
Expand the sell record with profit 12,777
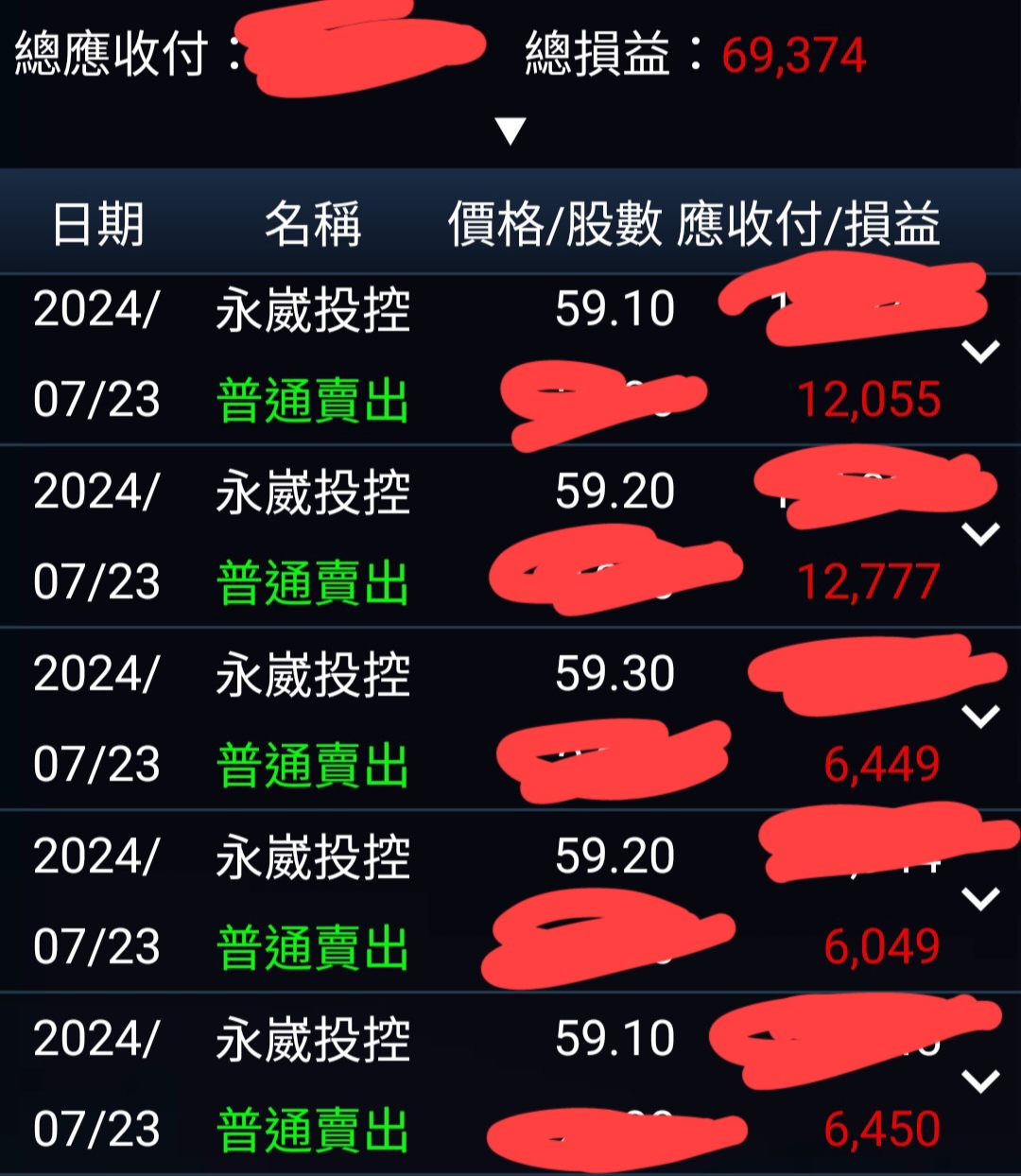coord(980,534)
